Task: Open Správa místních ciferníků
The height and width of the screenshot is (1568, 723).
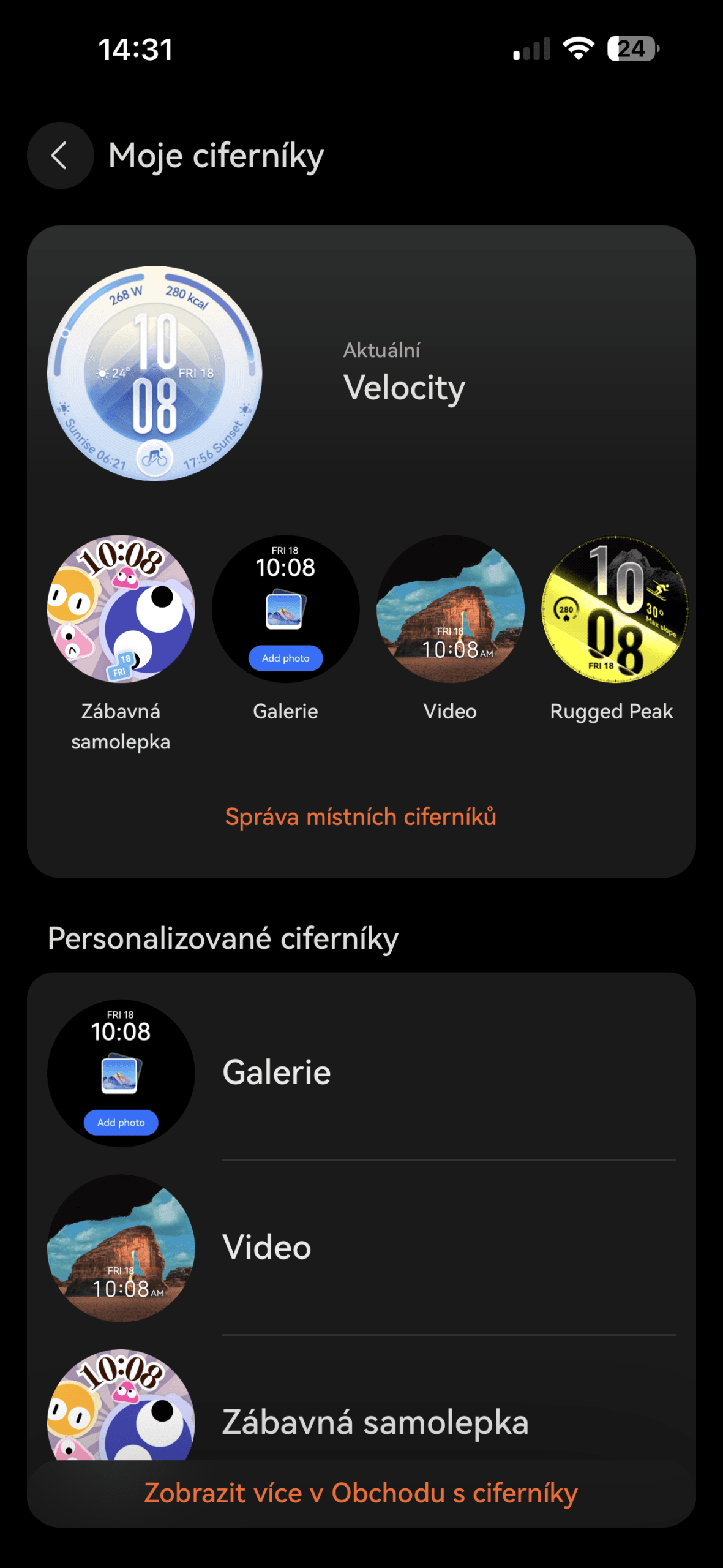Action: tap(361, 816)
